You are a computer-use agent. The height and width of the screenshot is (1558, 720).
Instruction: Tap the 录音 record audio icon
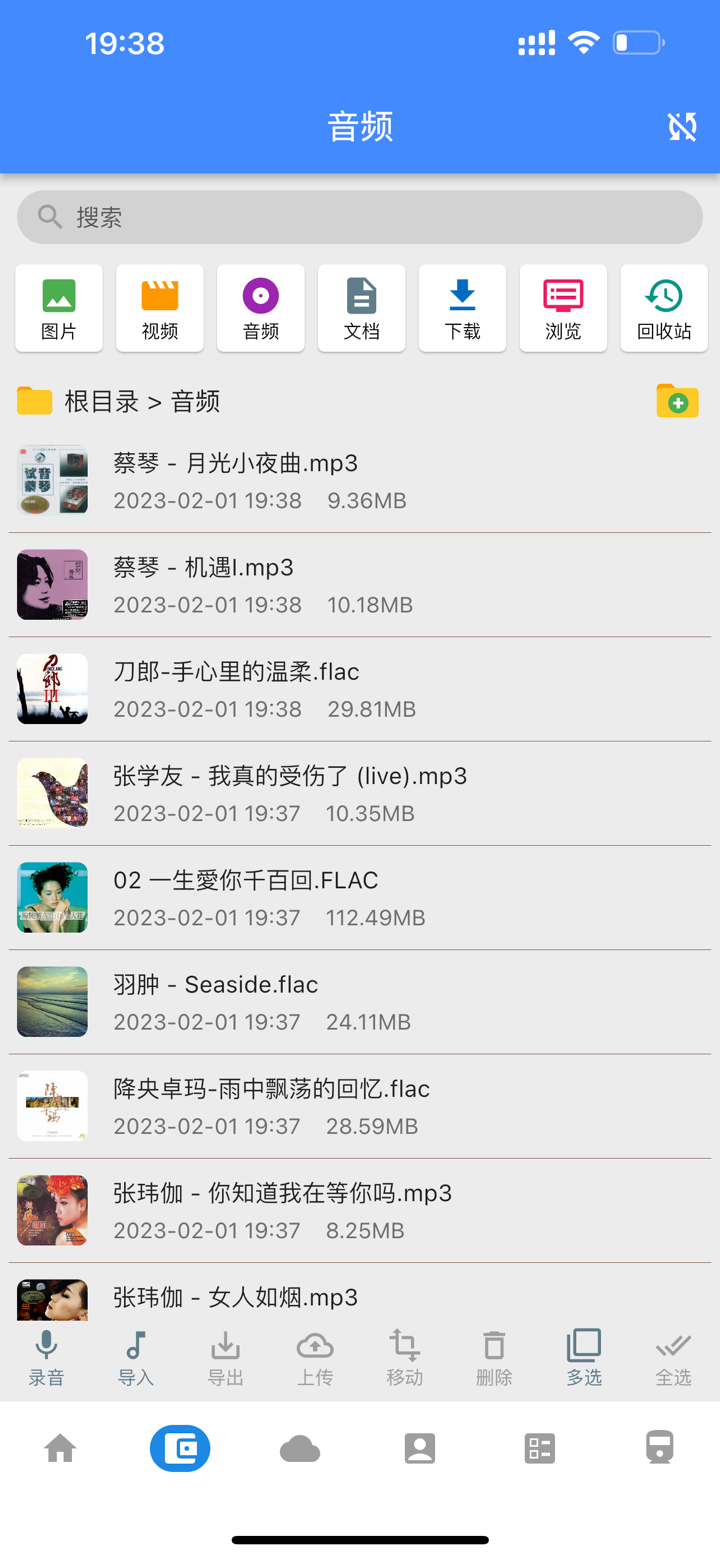[45, 1355]
